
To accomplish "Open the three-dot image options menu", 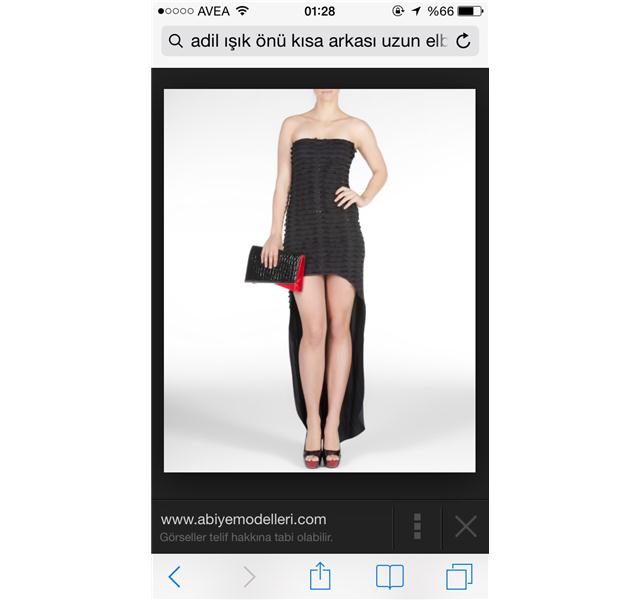I will (x=417, y=526).
